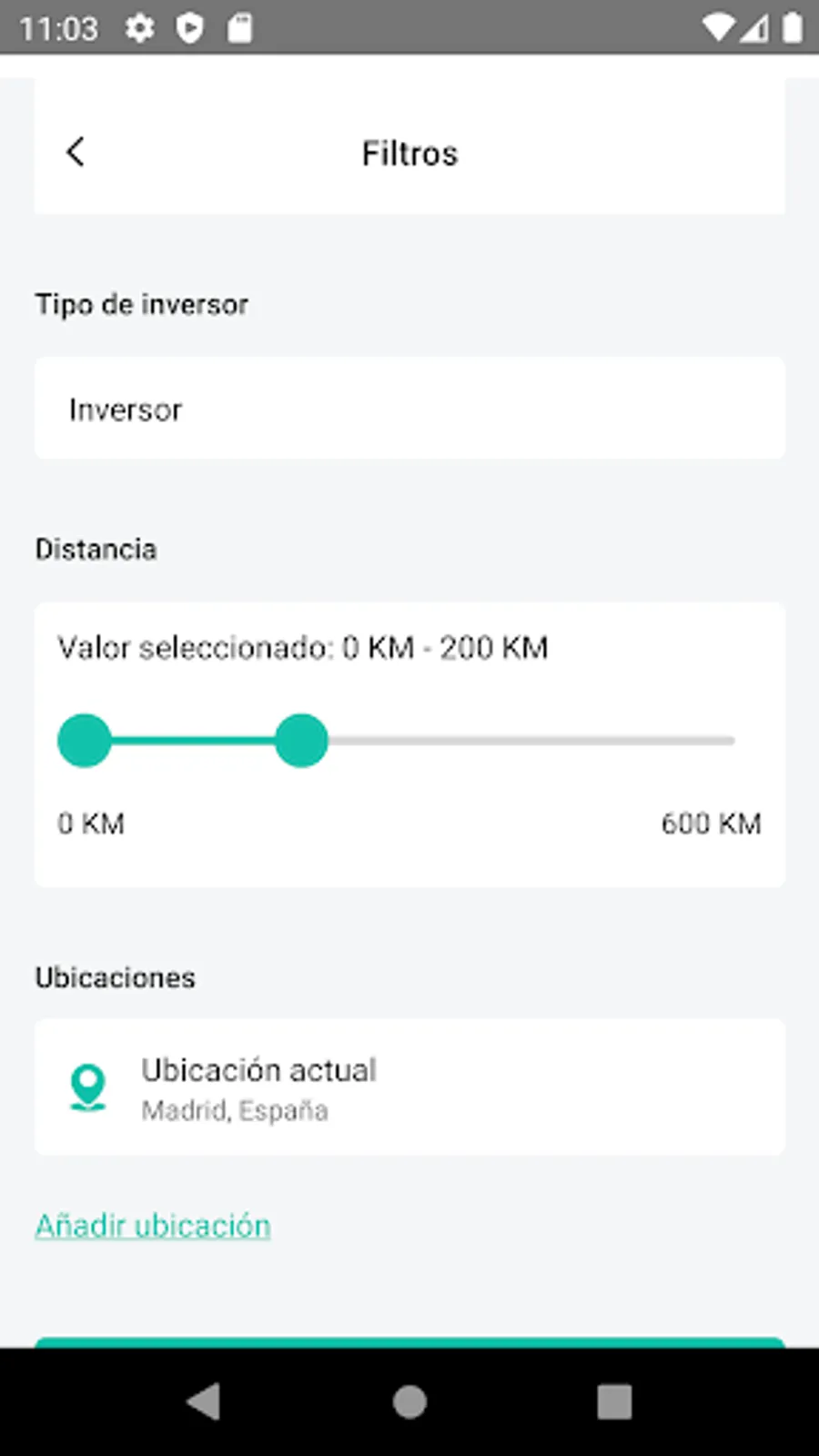Viewport: 819px width, 1456px height.
Task: Tap the system home button
Action: [x=409, y=1401]
